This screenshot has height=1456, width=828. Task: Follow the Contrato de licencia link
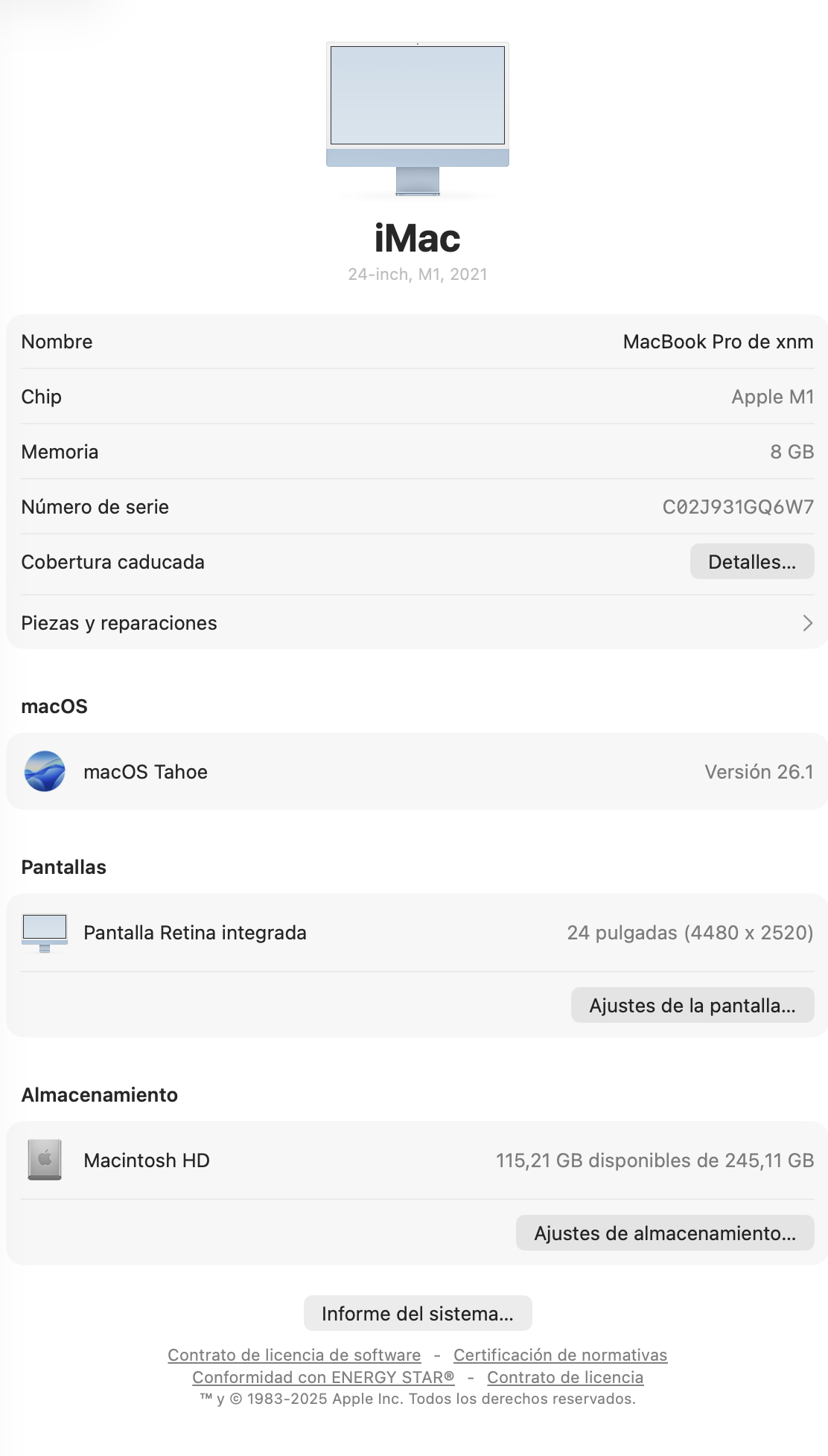tap(565, 1378)
